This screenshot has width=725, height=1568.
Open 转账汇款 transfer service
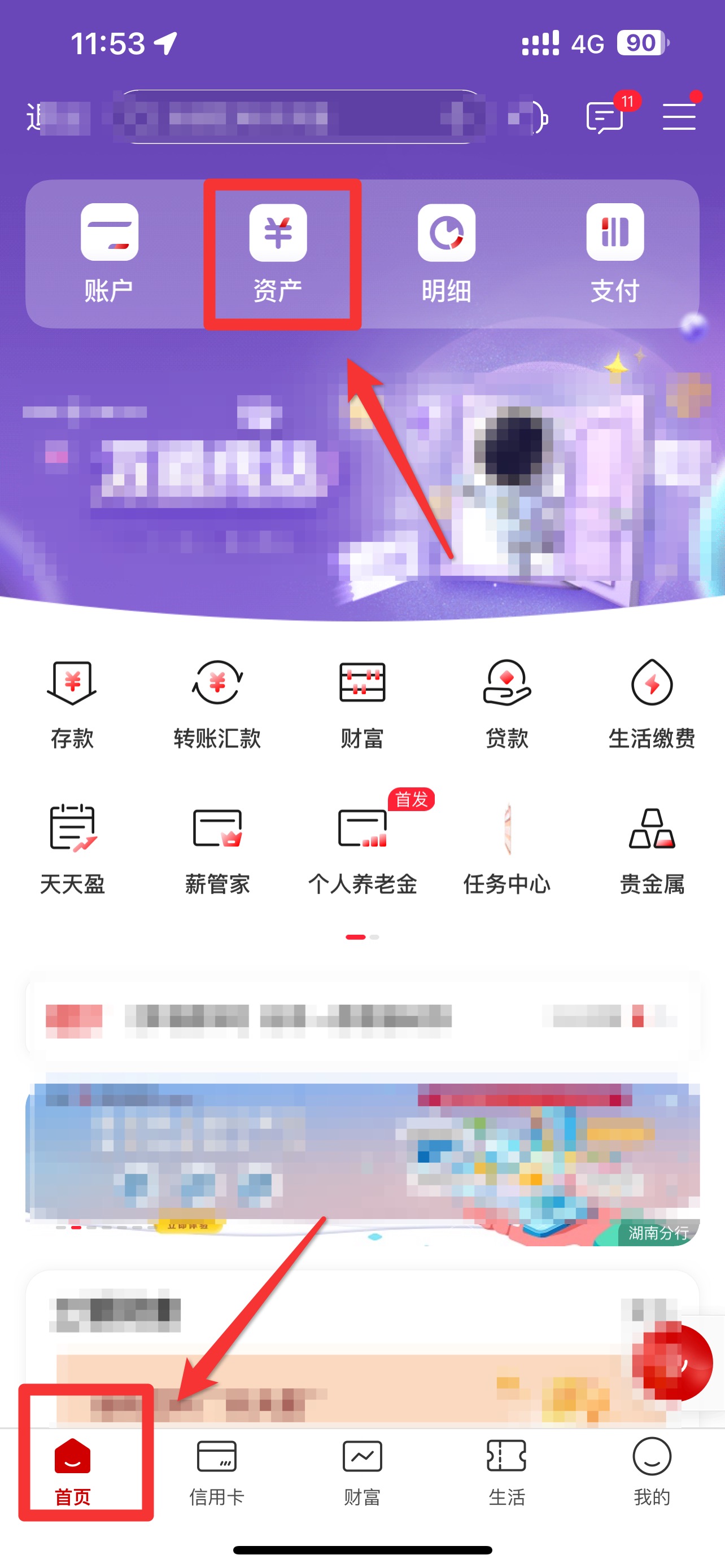[217, 703]
